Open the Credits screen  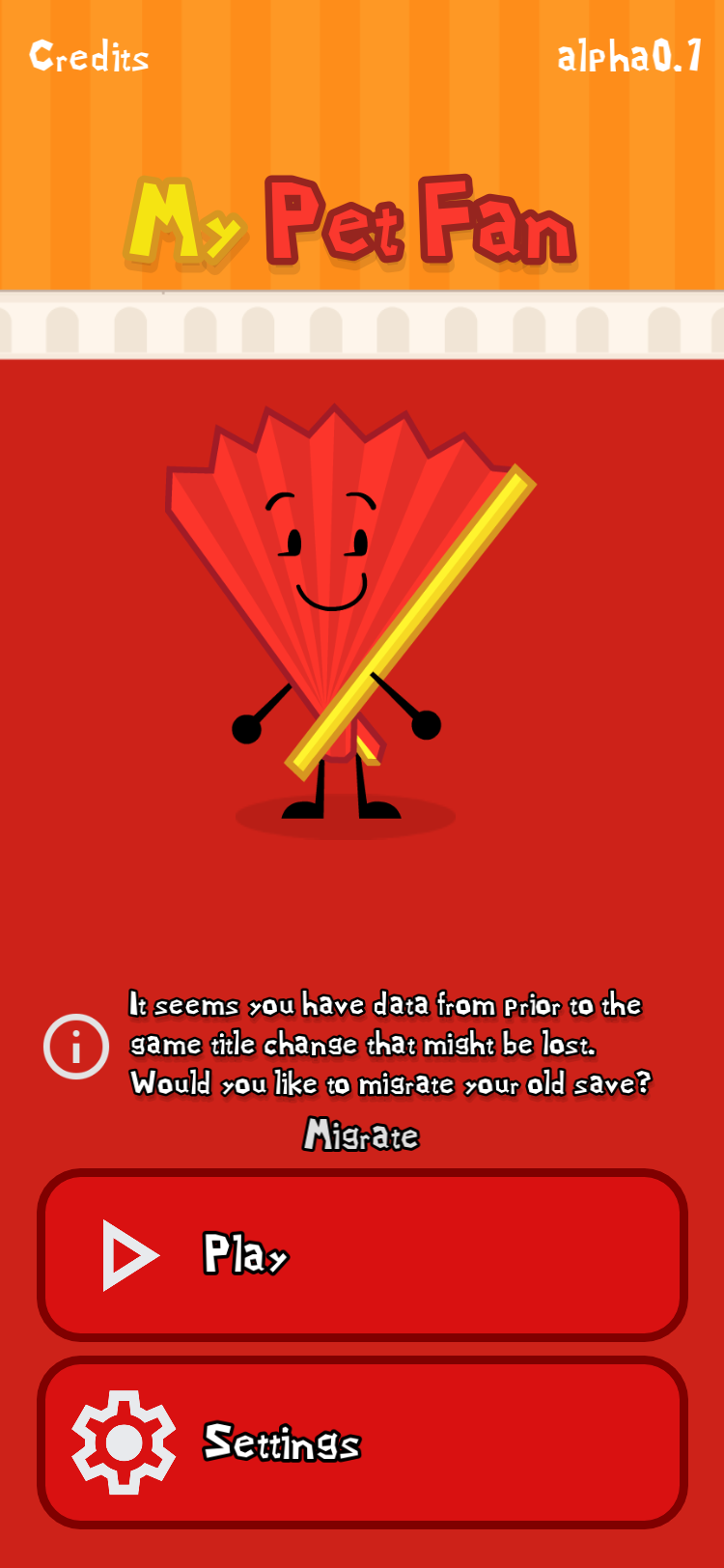coord(89,57)
